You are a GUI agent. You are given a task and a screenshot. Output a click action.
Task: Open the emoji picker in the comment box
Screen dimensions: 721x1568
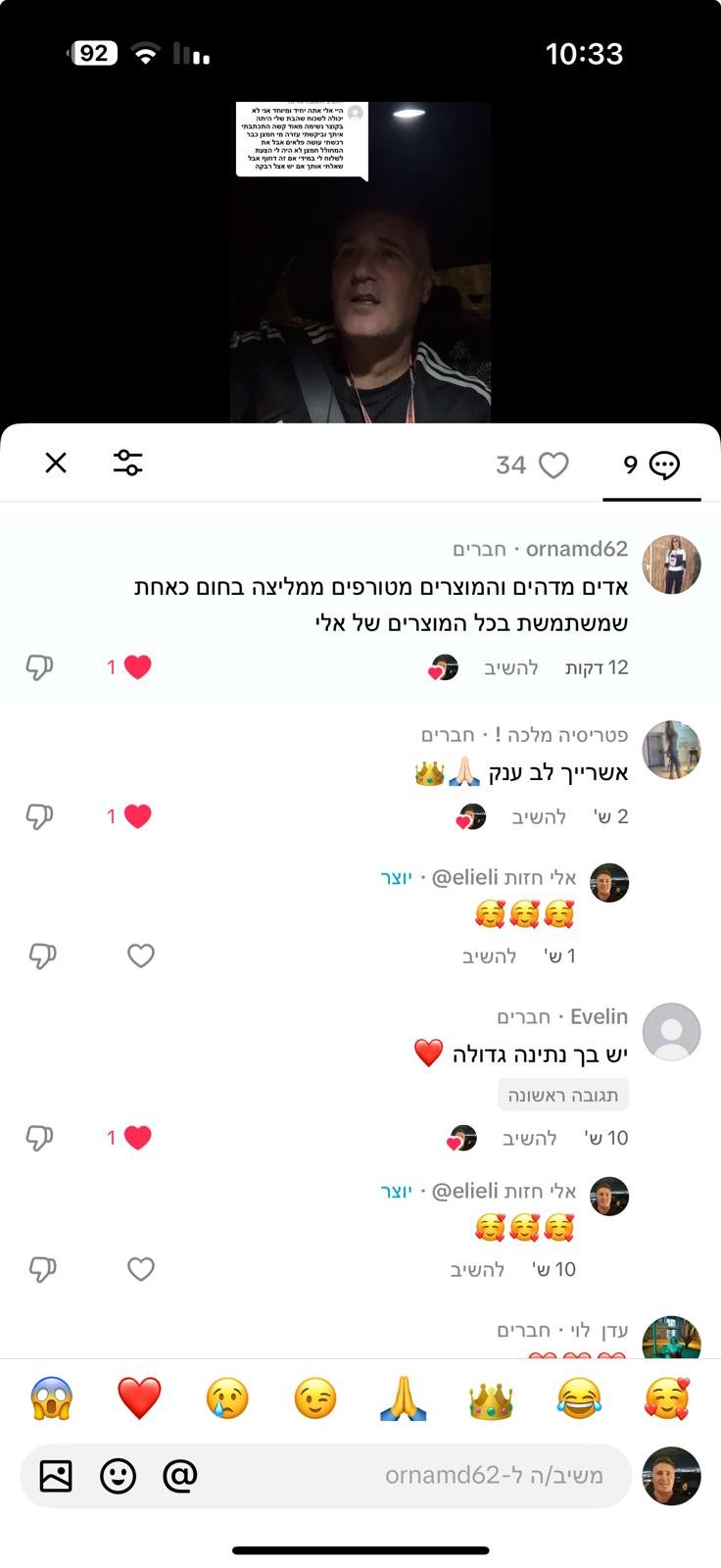118,1475
